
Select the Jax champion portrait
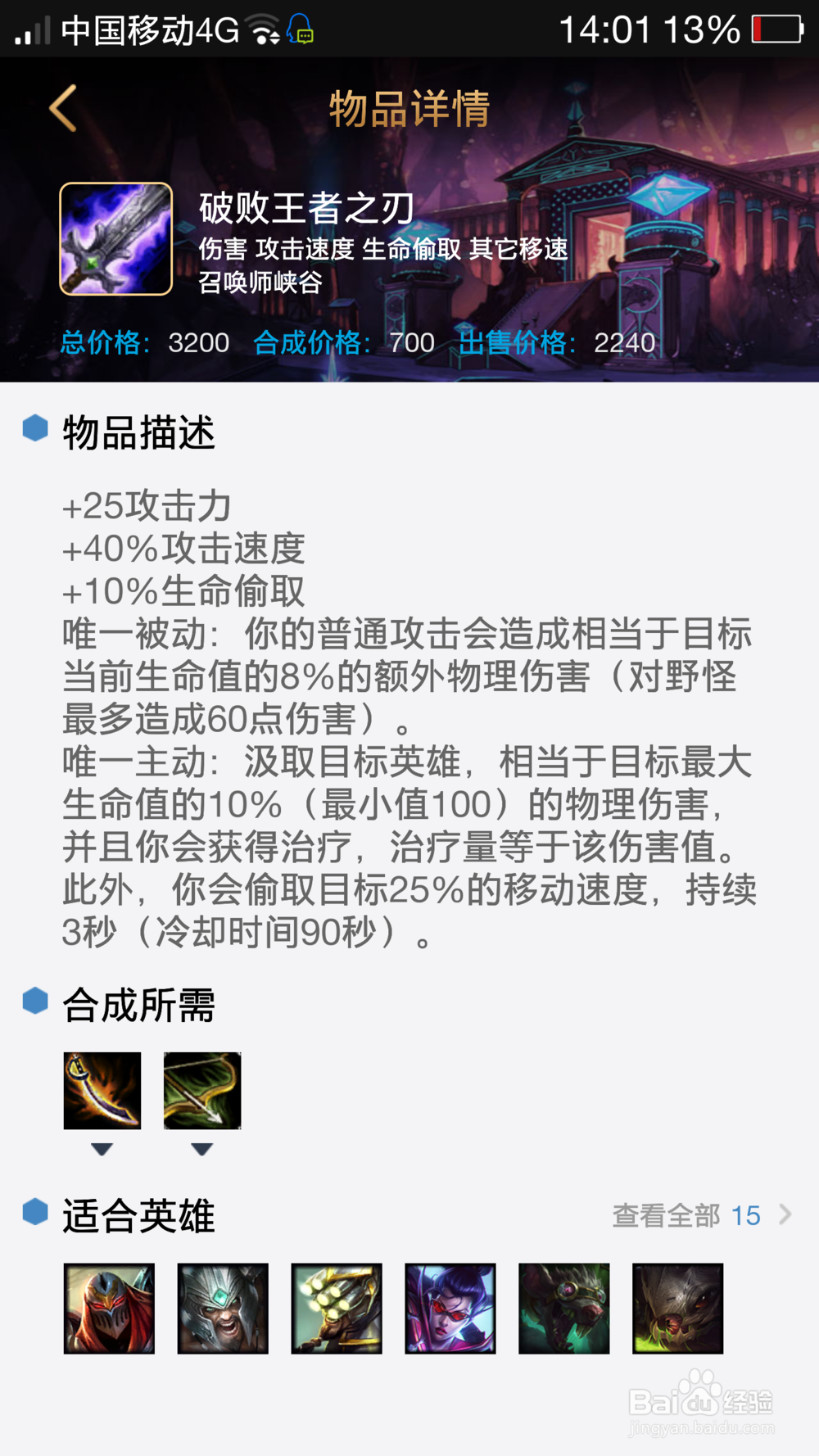(336, 1309)
